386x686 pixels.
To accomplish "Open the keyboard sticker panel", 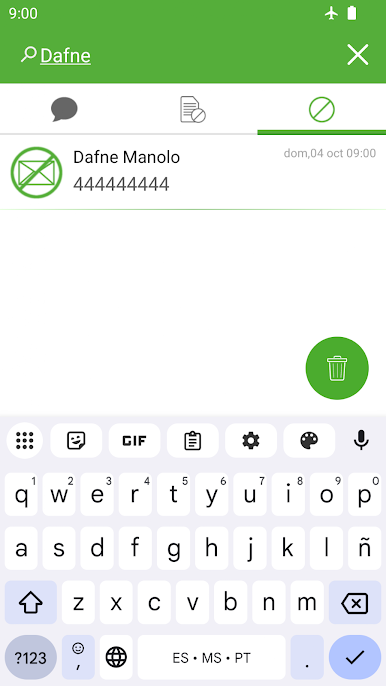I will (x=76, y=441).
